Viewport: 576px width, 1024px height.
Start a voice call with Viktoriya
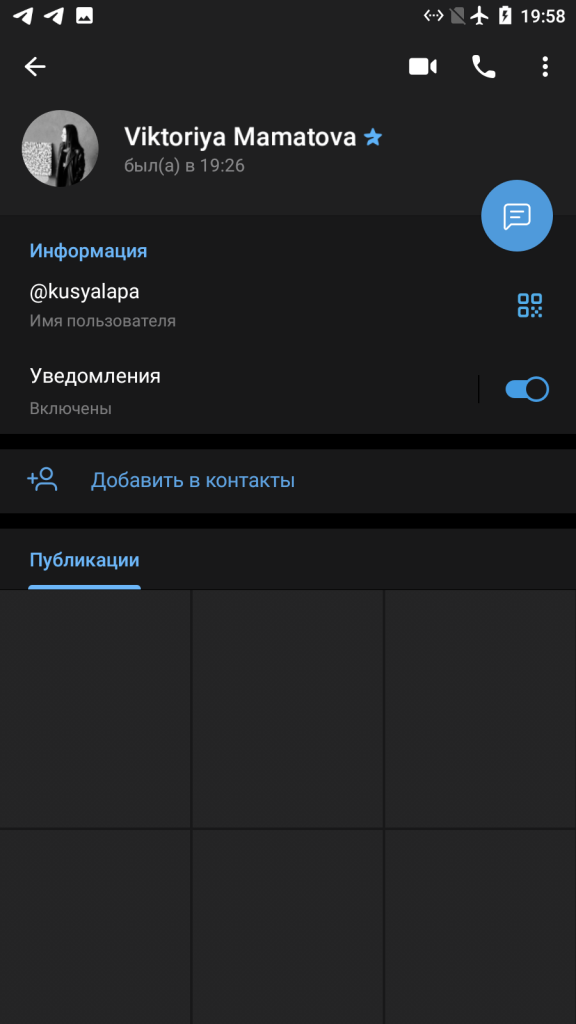[483, 67]
